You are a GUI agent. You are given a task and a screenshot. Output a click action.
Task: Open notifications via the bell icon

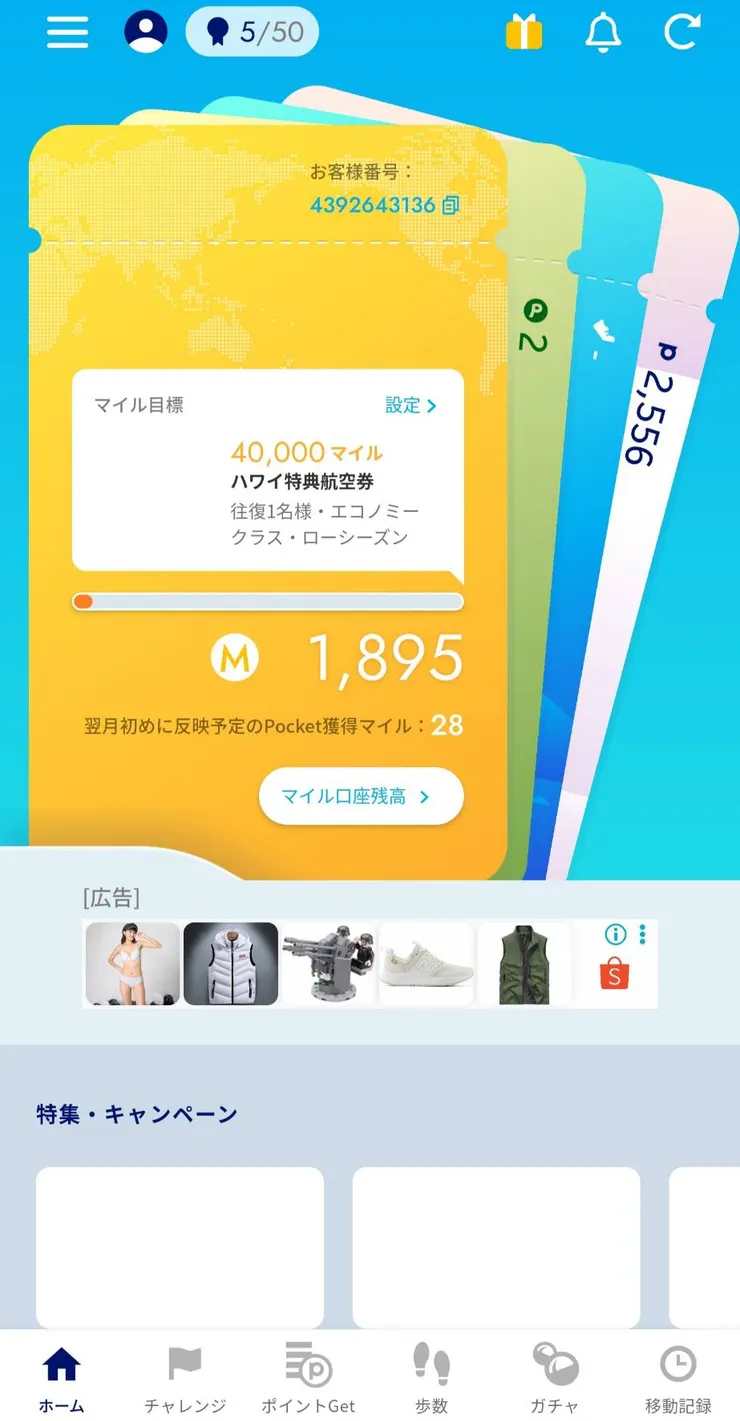602,31
